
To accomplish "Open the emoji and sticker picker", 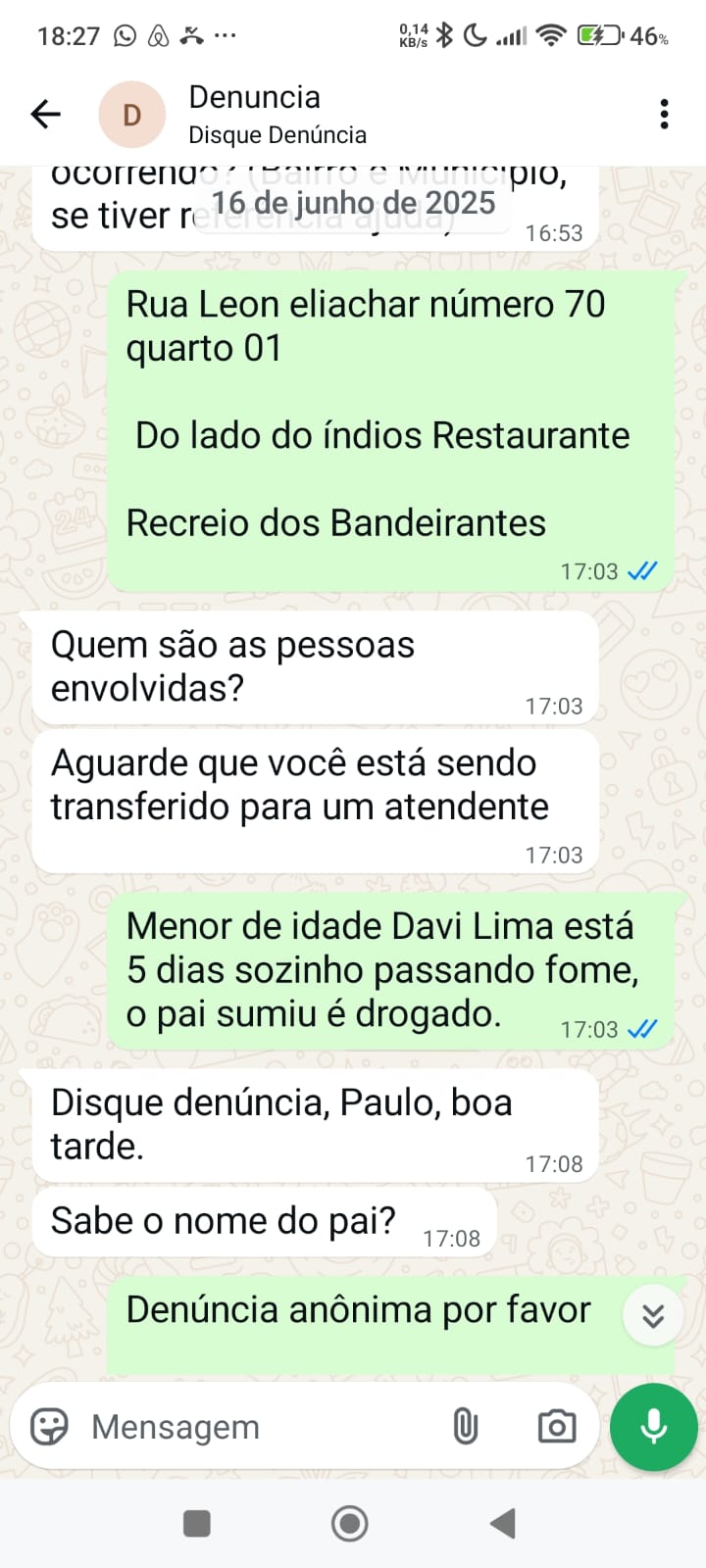I will pyautogui.click(x=49, y=1427).
